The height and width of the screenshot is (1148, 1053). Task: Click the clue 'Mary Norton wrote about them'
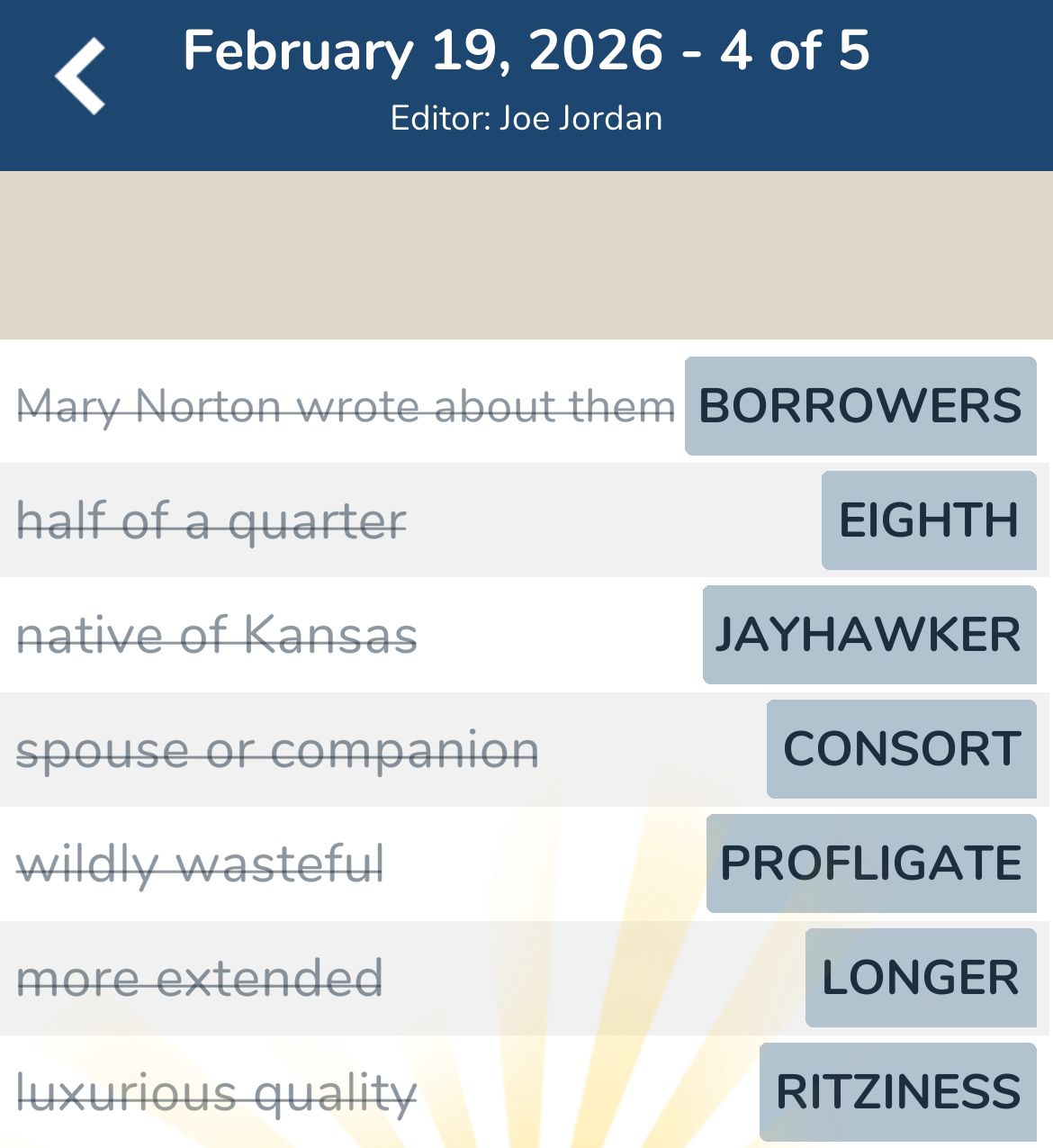345,407
